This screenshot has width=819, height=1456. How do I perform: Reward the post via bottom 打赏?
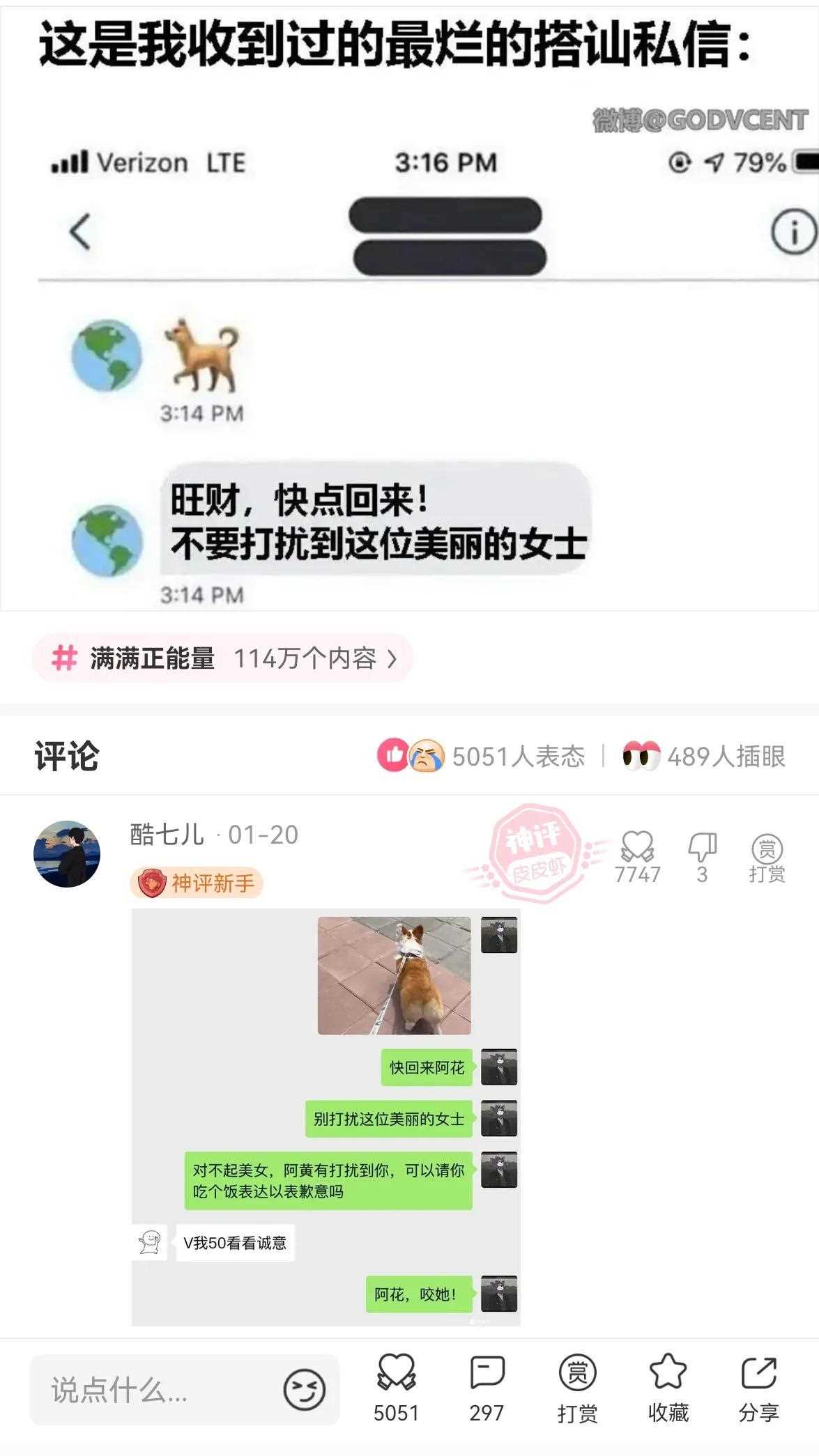pos(577,1387)
